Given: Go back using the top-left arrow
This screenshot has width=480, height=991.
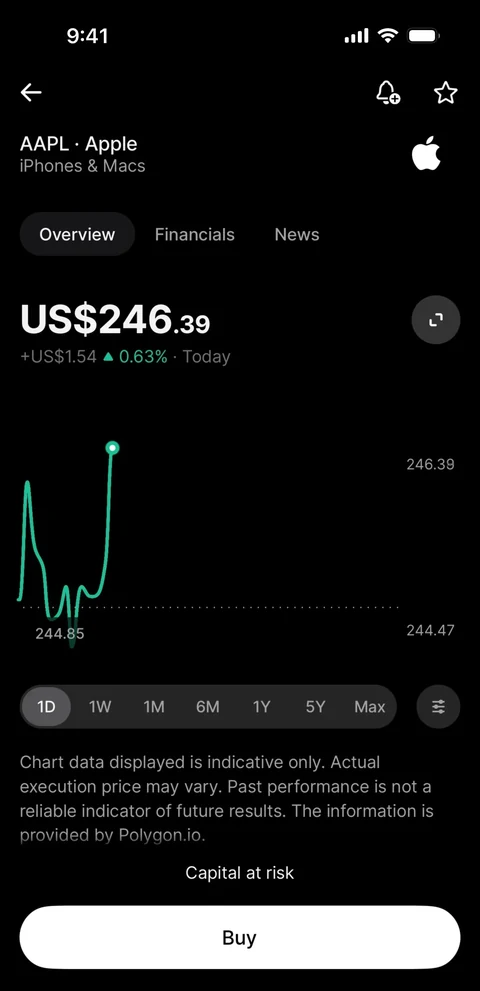Looking at the screenshot, I should (x=31, y=93).
